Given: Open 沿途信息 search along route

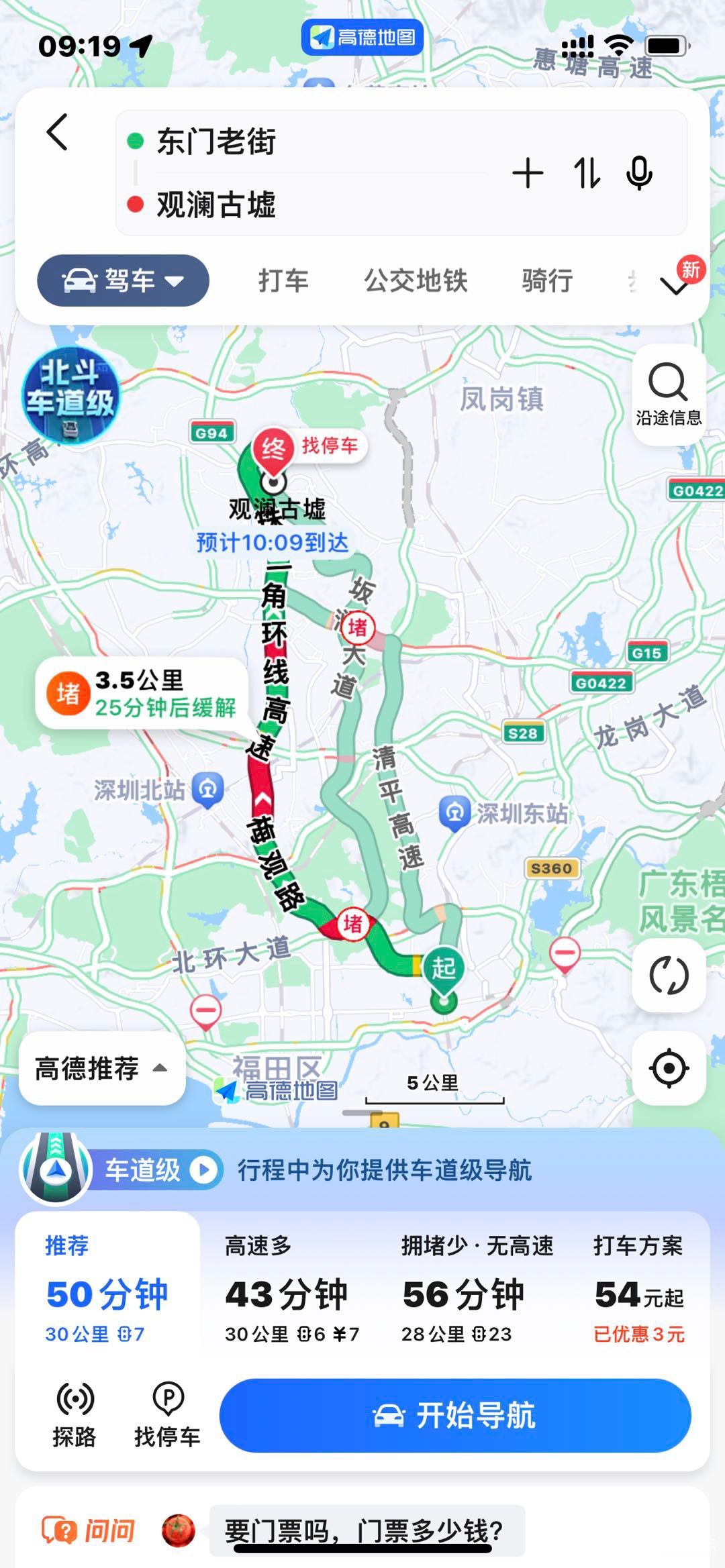Looking at the screenshot, I should pos(669,395).
